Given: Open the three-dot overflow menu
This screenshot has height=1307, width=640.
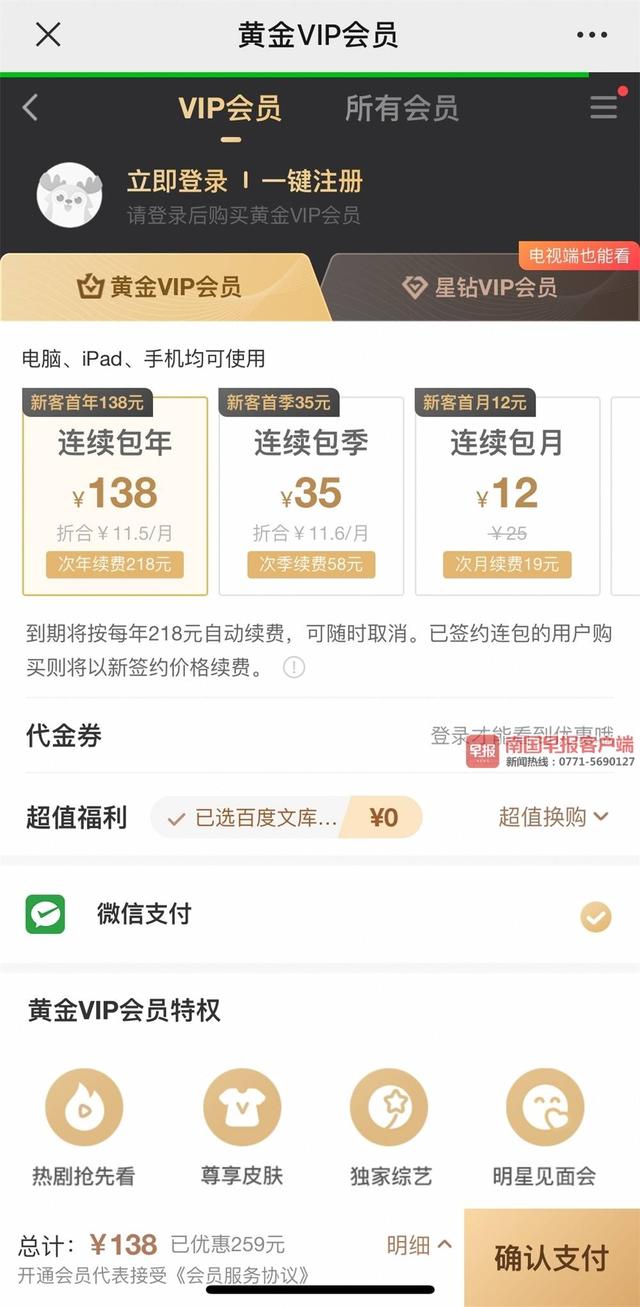Looking at the screenshot, I should [592, 35].
